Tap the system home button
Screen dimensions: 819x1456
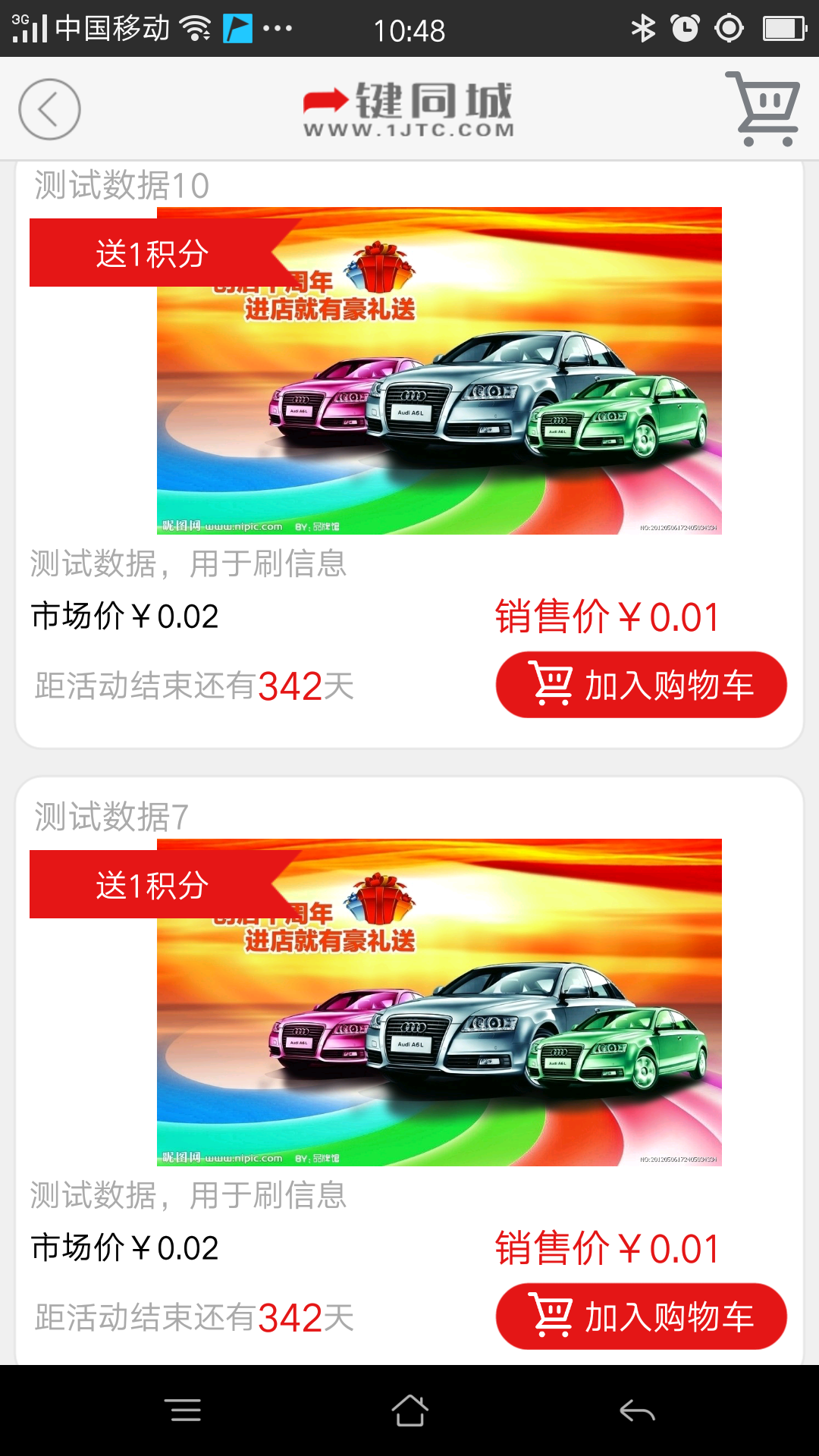click(409, 1410)
